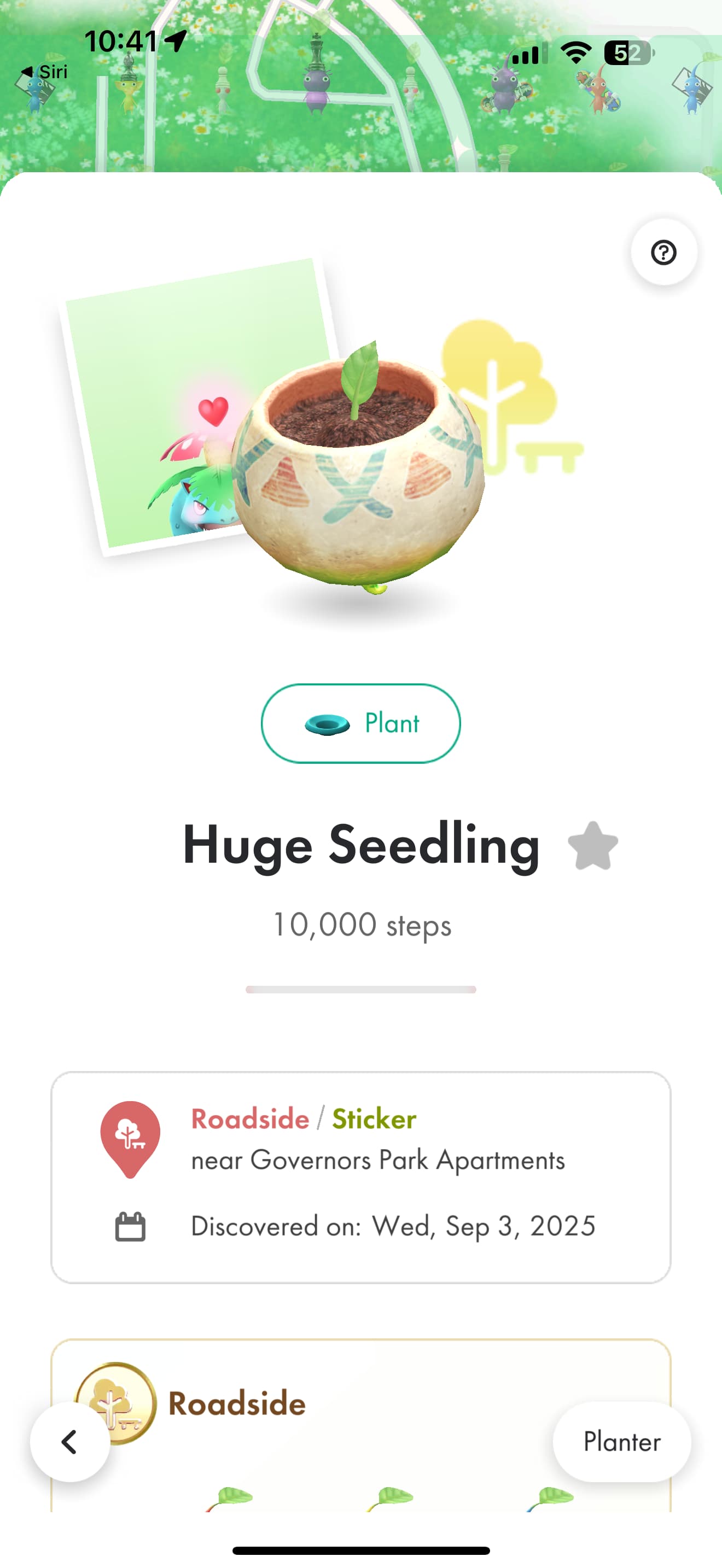Plant the Huge Seedling
722x1568 pixels.
click(x=360, y=723)
